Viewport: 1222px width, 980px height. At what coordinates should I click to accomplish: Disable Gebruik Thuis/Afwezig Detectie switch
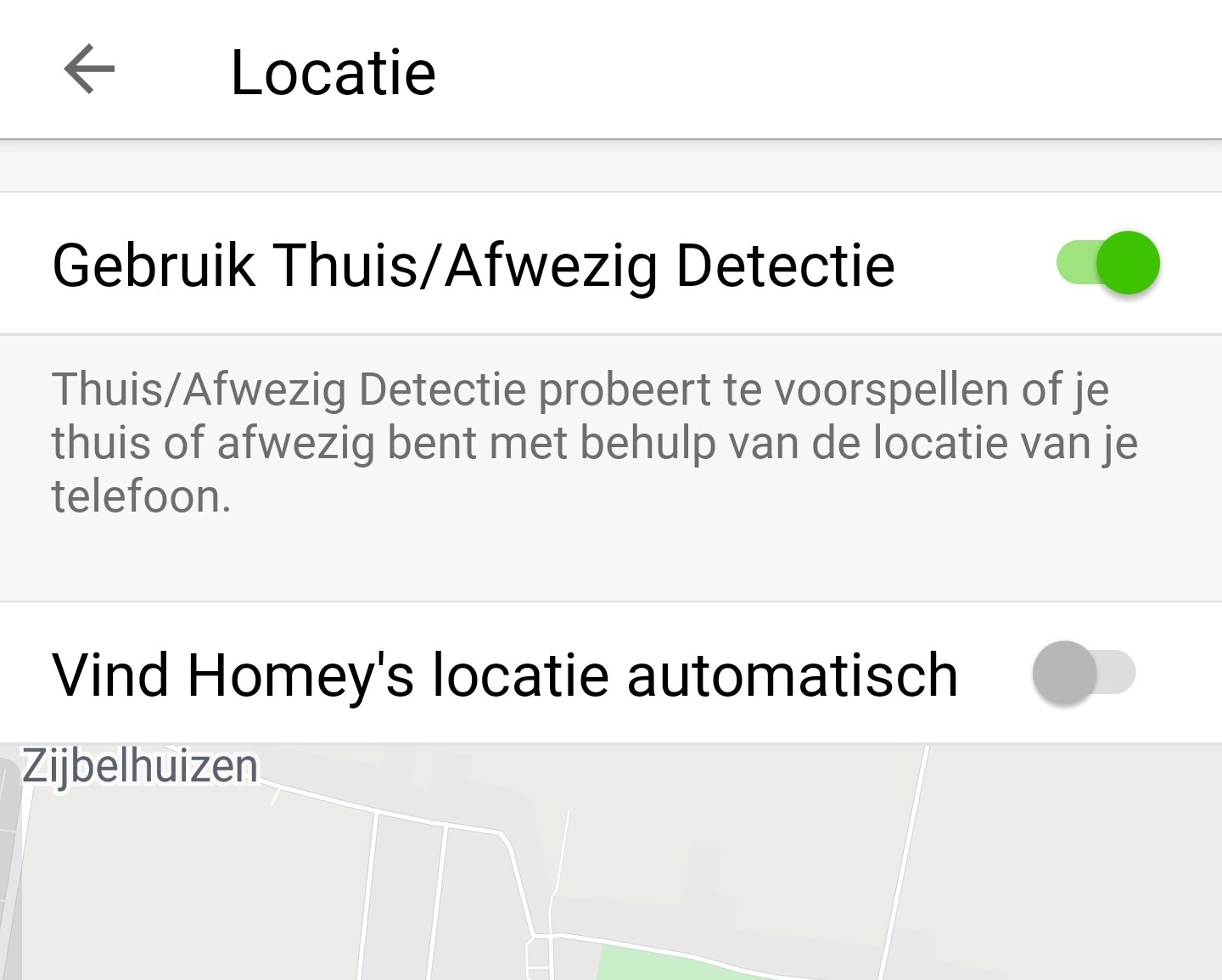point(1107,263)
